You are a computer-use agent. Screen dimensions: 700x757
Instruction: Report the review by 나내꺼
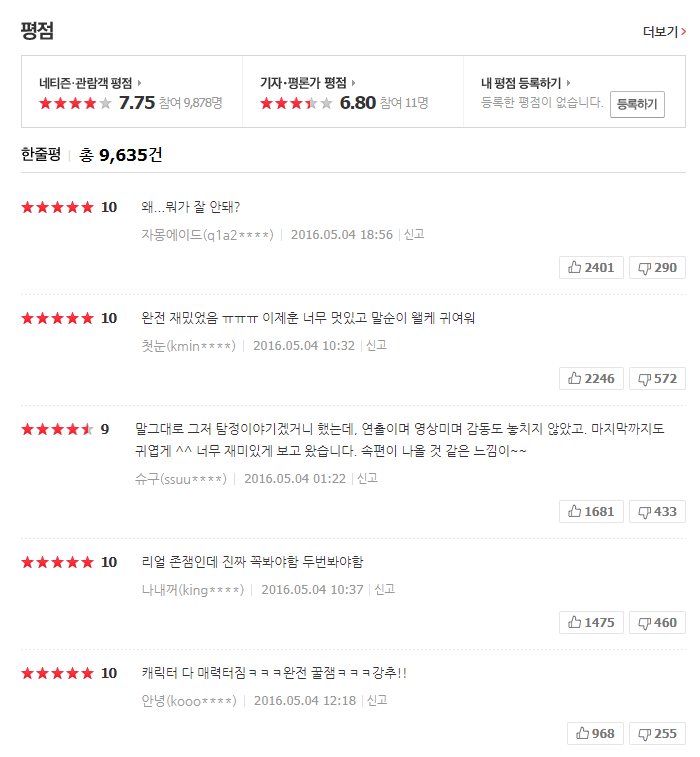(x=385, y=589)
